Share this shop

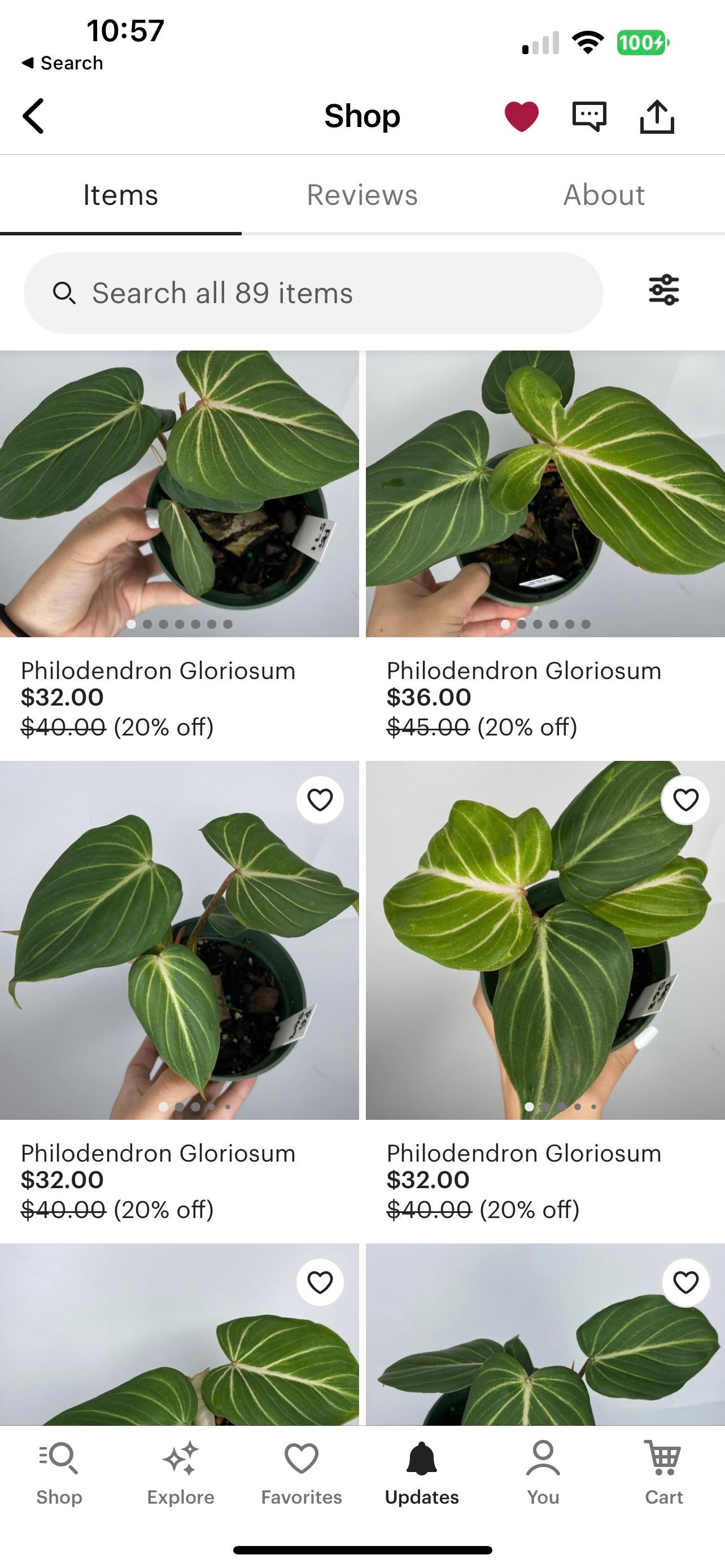click(657, 116)
